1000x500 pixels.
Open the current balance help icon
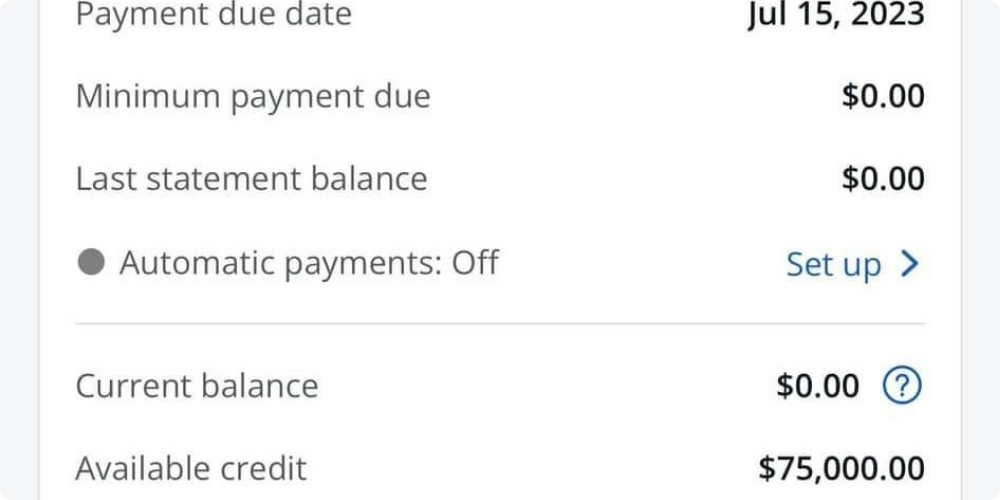(x=902, y=386)
